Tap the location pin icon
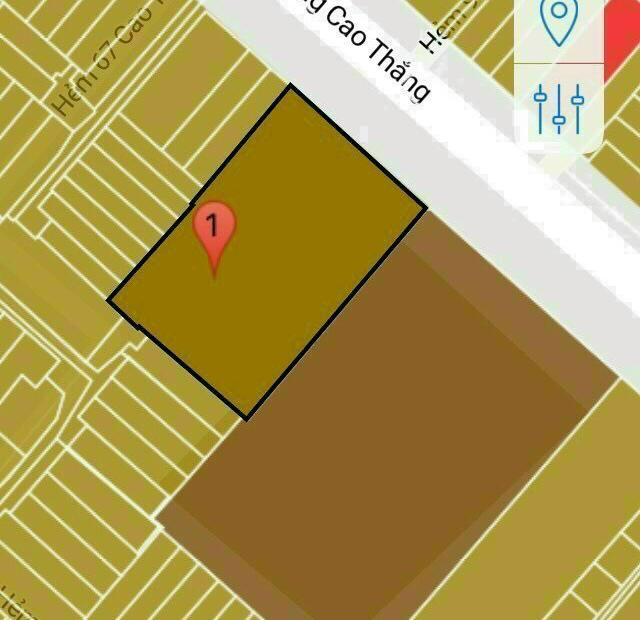 pyautogui.click(x=559, y=22)
